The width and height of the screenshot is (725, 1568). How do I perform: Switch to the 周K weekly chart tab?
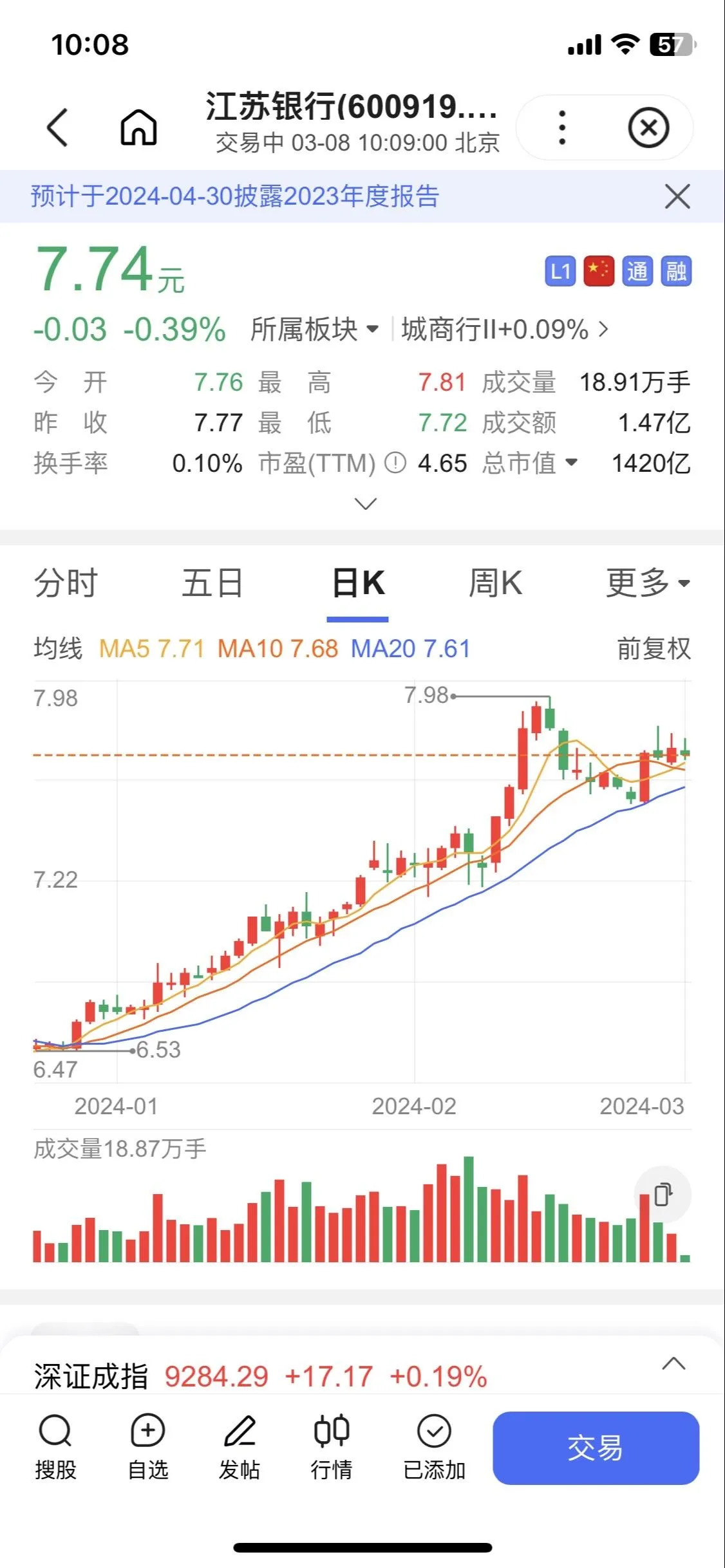496,583
